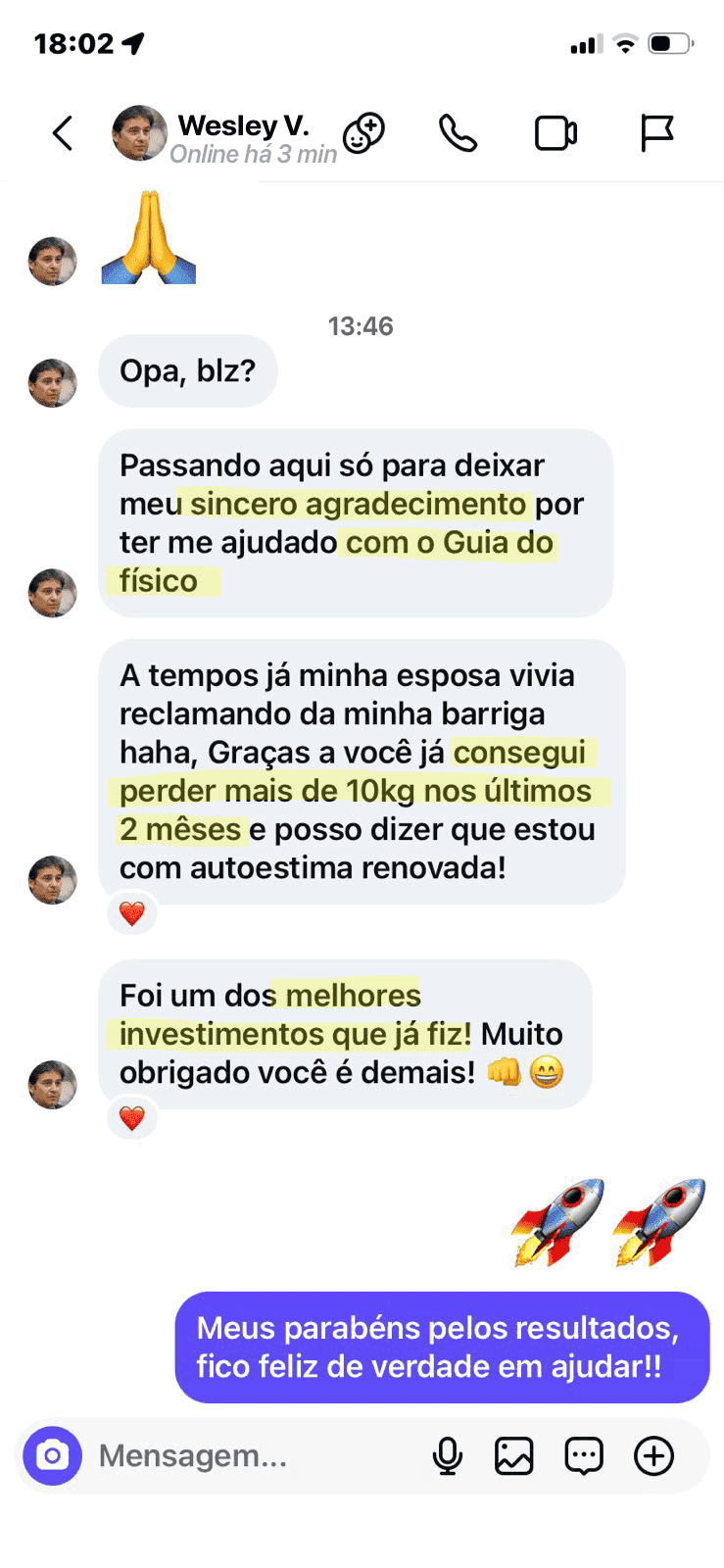The height and width of the screenshot is (1568, 724).
Task: Open the camera from the message bar
Action: coord(53,1455)
